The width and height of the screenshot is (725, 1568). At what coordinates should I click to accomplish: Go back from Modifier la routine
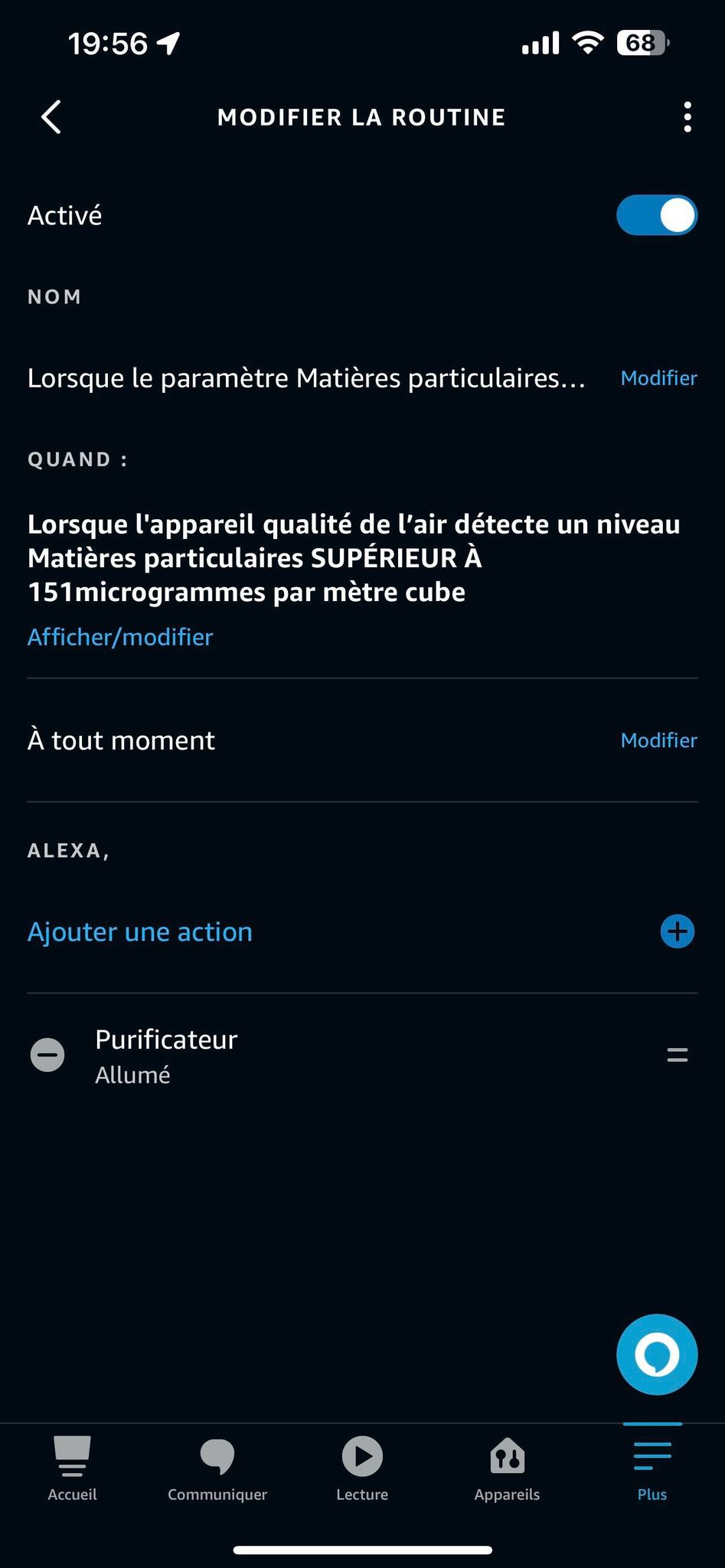click(51, 117)
